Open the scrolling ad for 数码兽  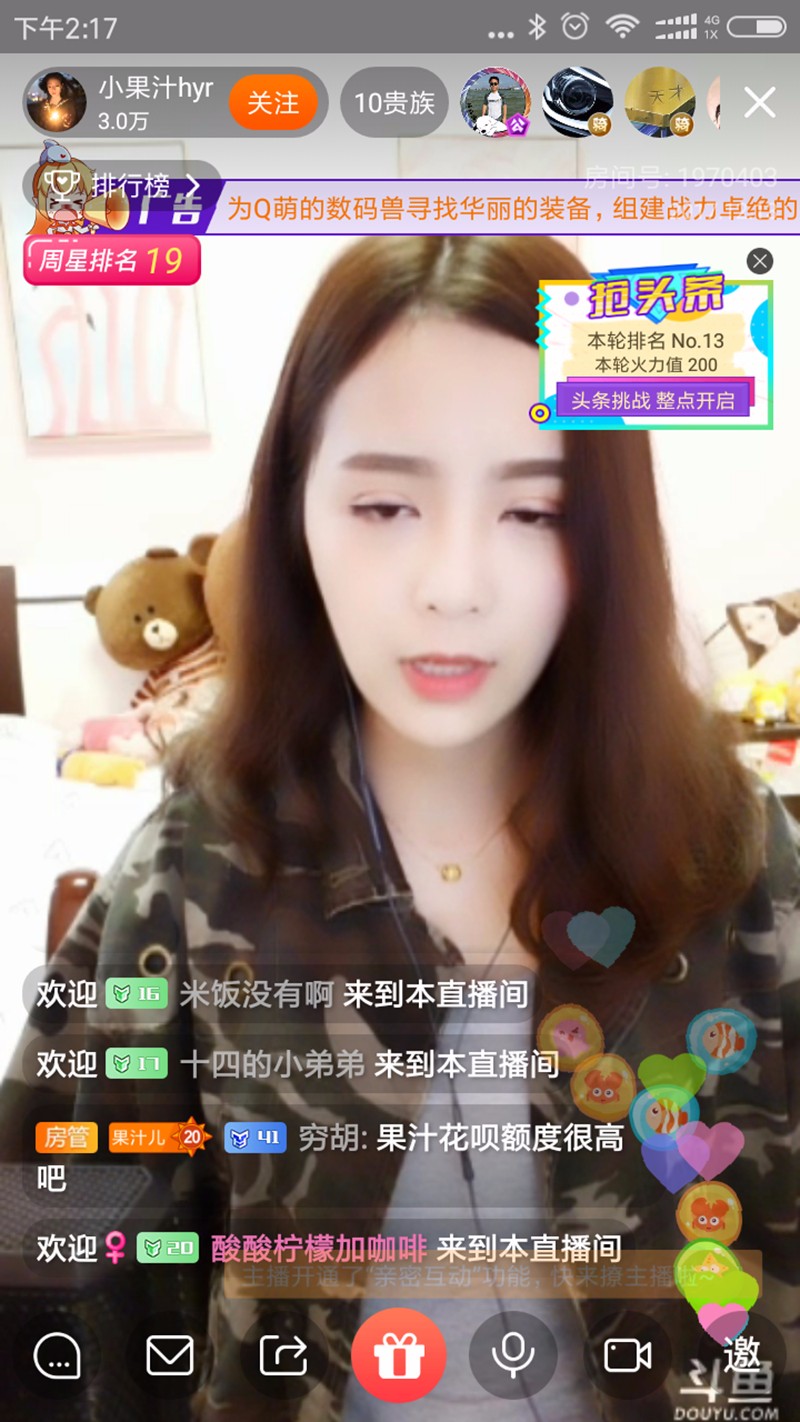point(510,209)
